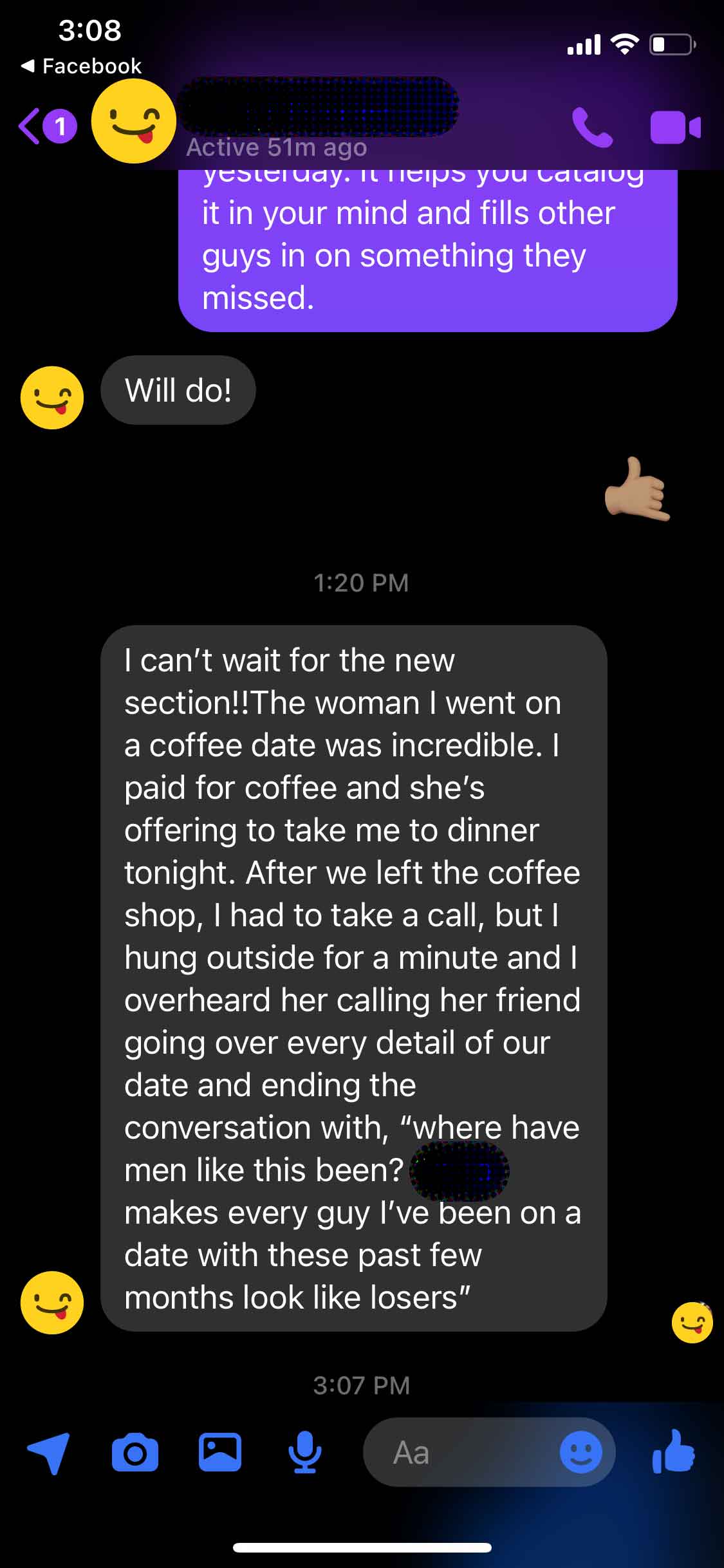Go back to the chats list

pos(48,126)
